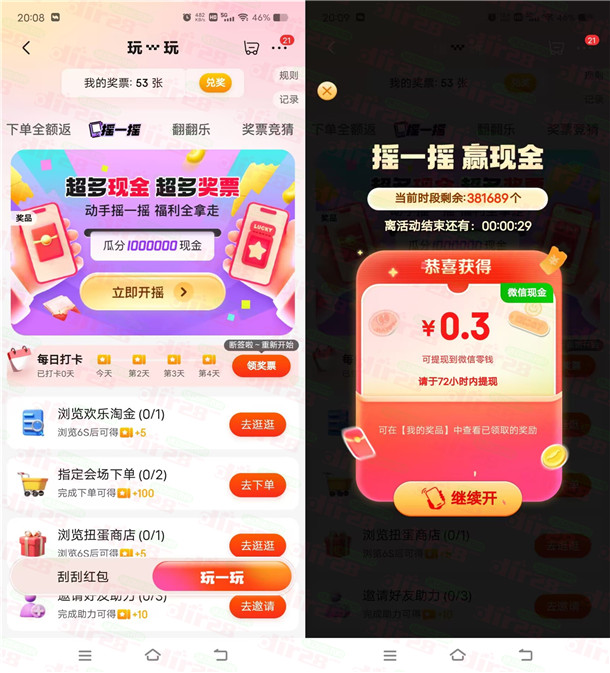Open the 规则 rules link
This screenshot has height=673, width=610.
click(288, 75)
